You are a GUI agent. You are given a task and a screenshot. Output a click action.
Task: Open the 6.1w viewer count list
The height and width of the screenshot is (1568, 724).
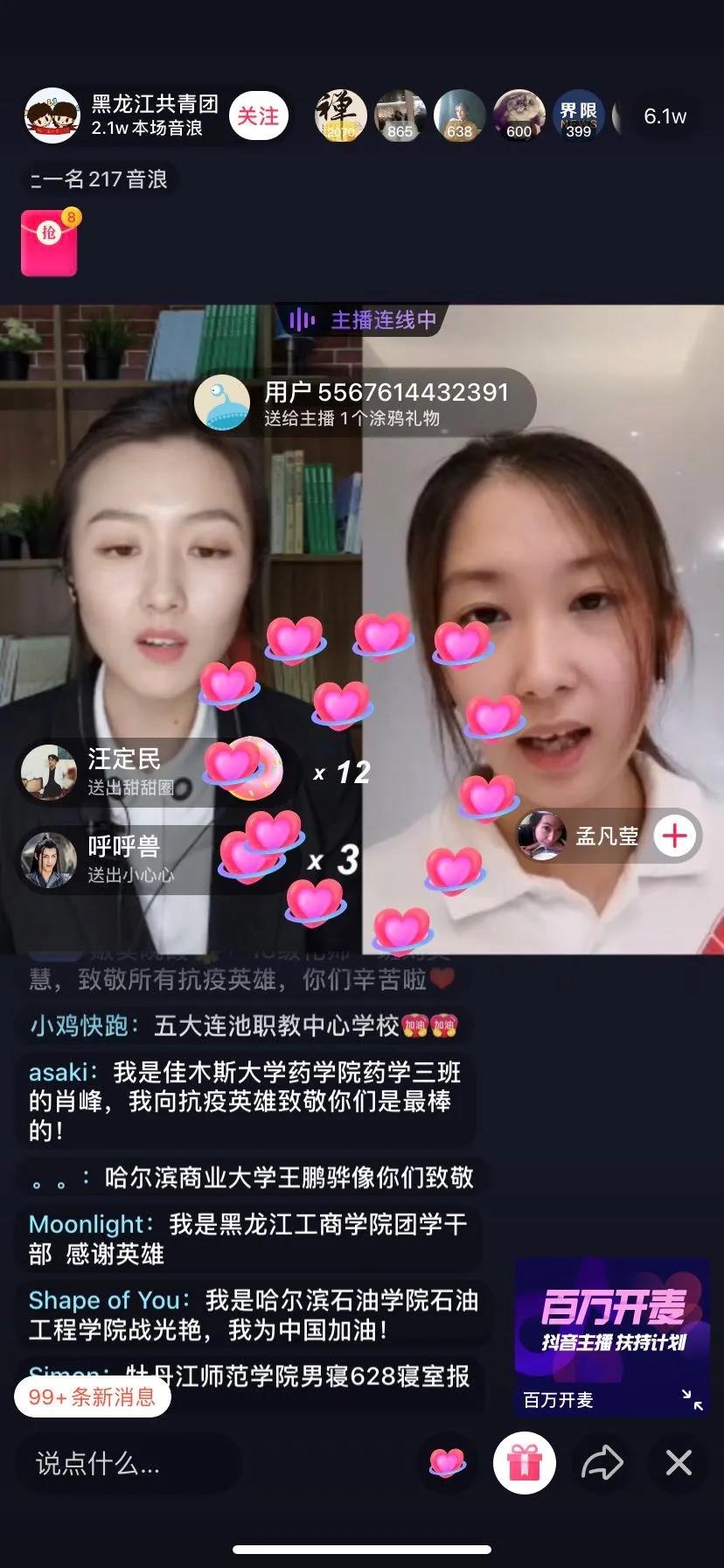pyautogui.click(x=665, y=116)
